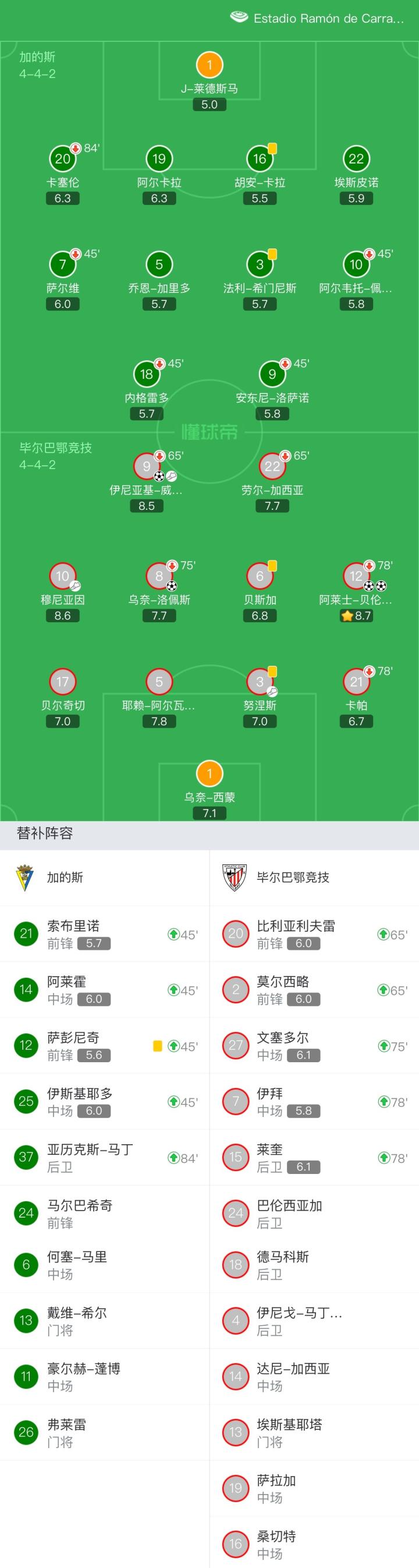Tap player 卡塞伦 number 20
The image size is (419, 1568).
(63, 159)
